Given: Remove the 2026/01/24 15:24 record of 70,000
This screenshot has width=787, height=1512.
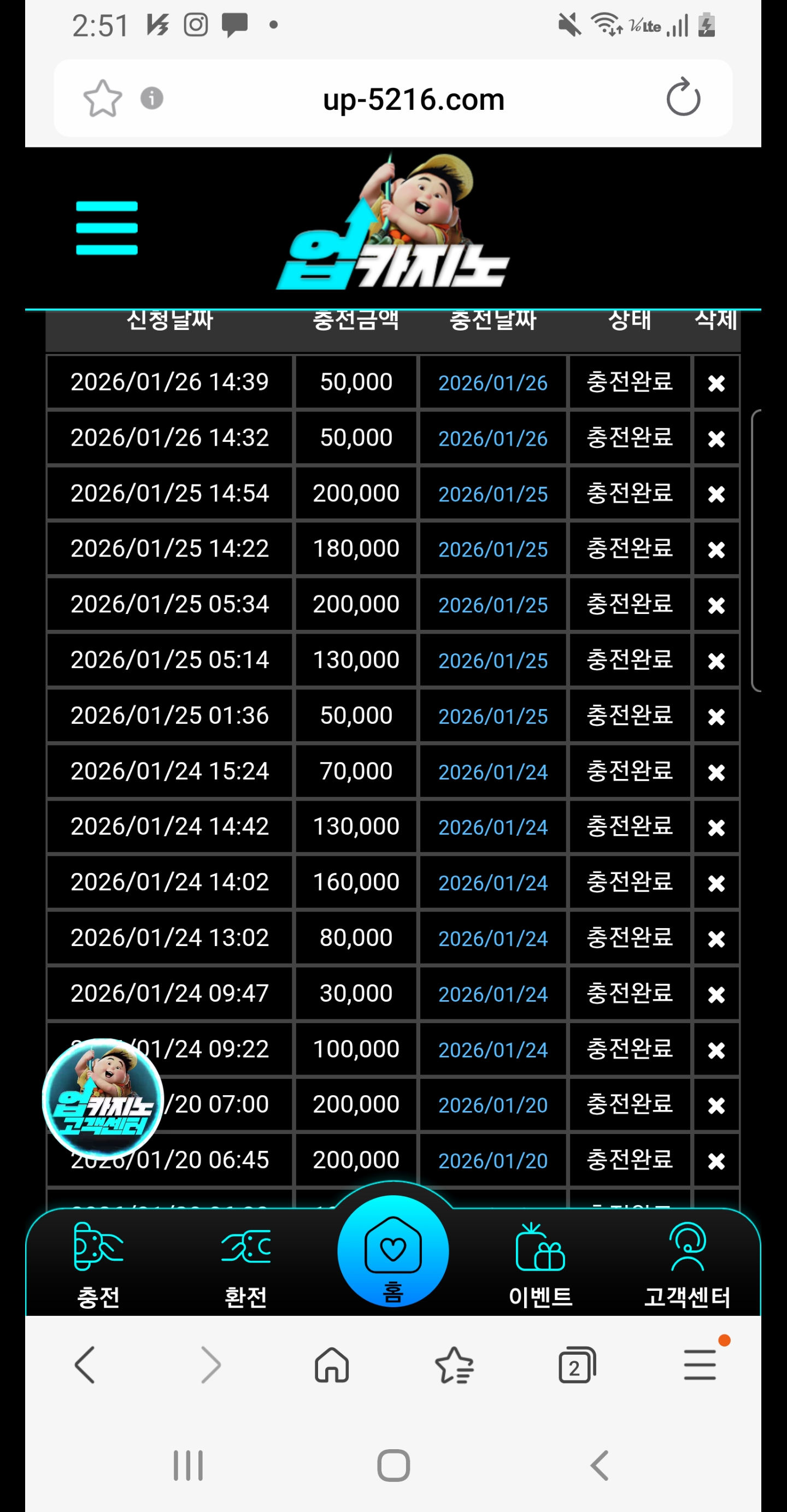Looking at the screenshot, I should 716,772.
